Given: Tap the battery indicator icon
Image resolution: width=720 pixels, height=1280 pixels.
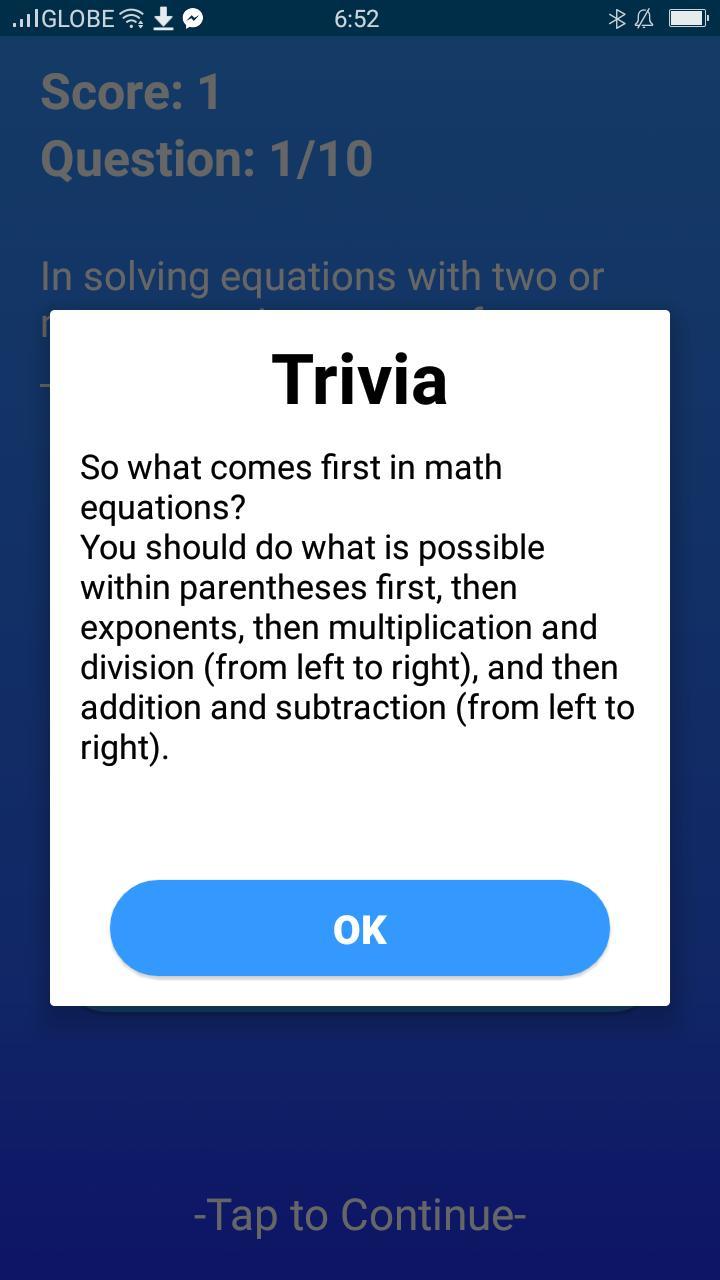Looking at the screenshot, I should coord(690,17).
